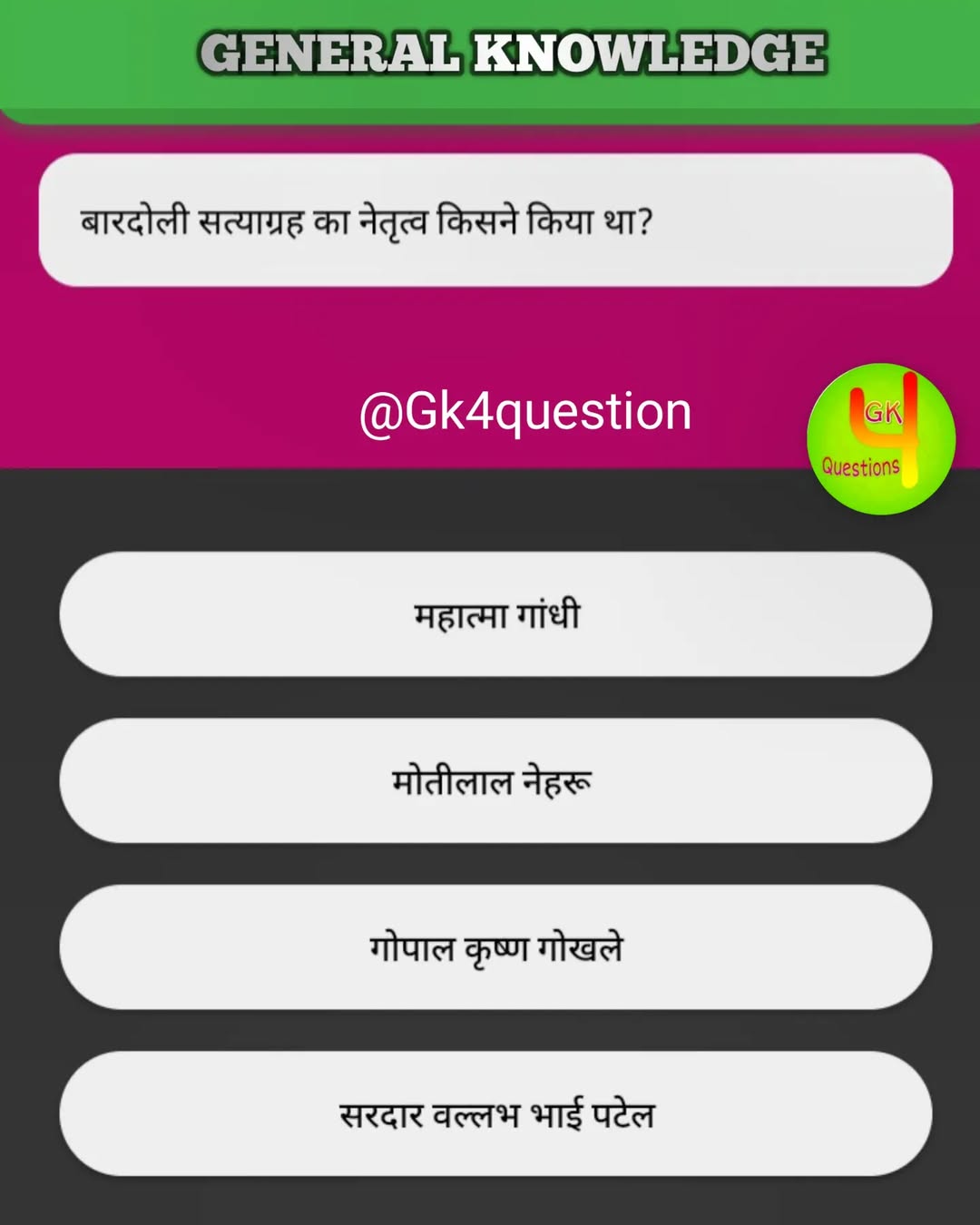Choose the option मोतीलाल नेहरू

click(x=495, y=781)
